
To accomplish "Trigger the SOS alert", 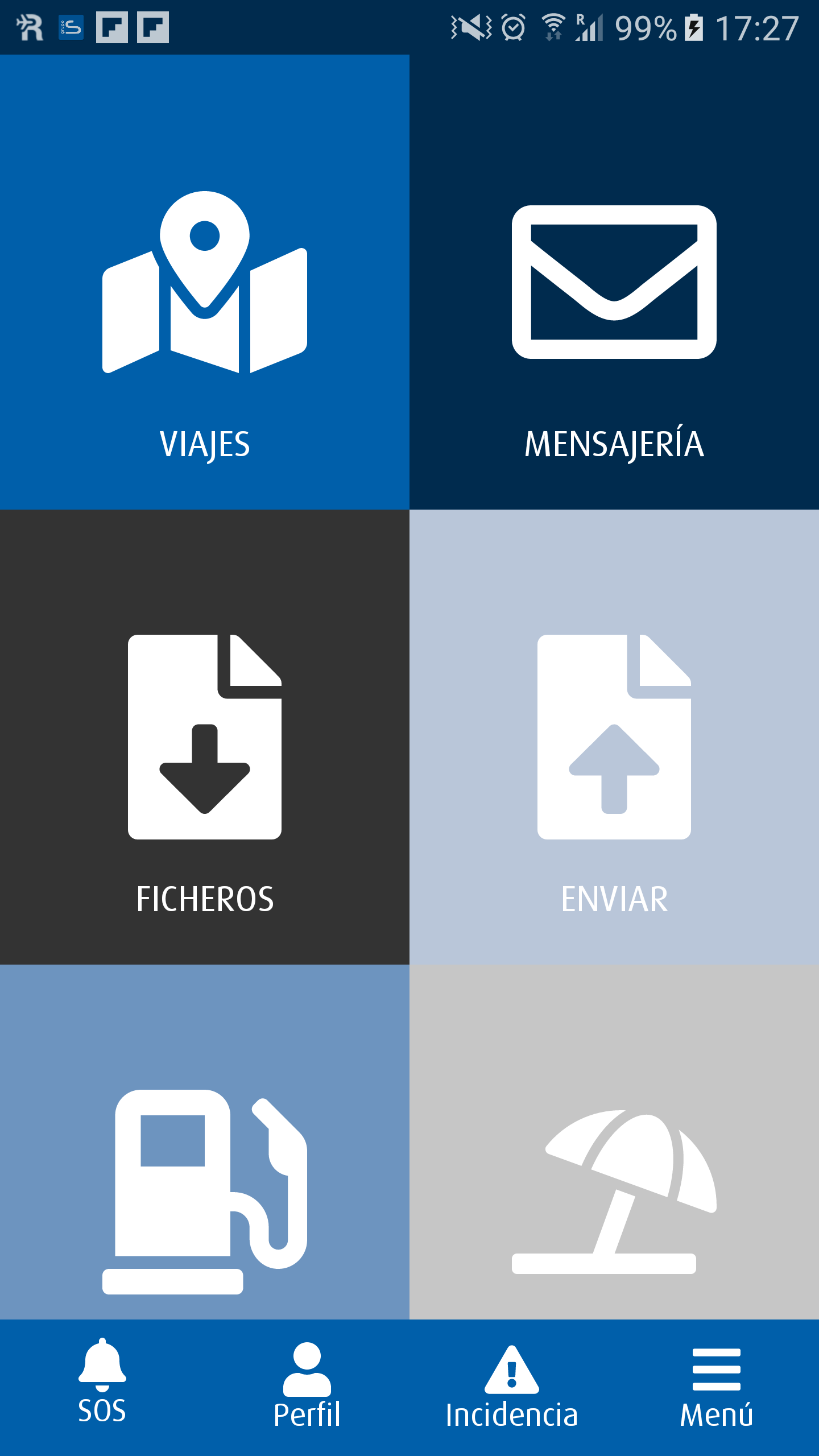I will click(x=102, y=1388).
